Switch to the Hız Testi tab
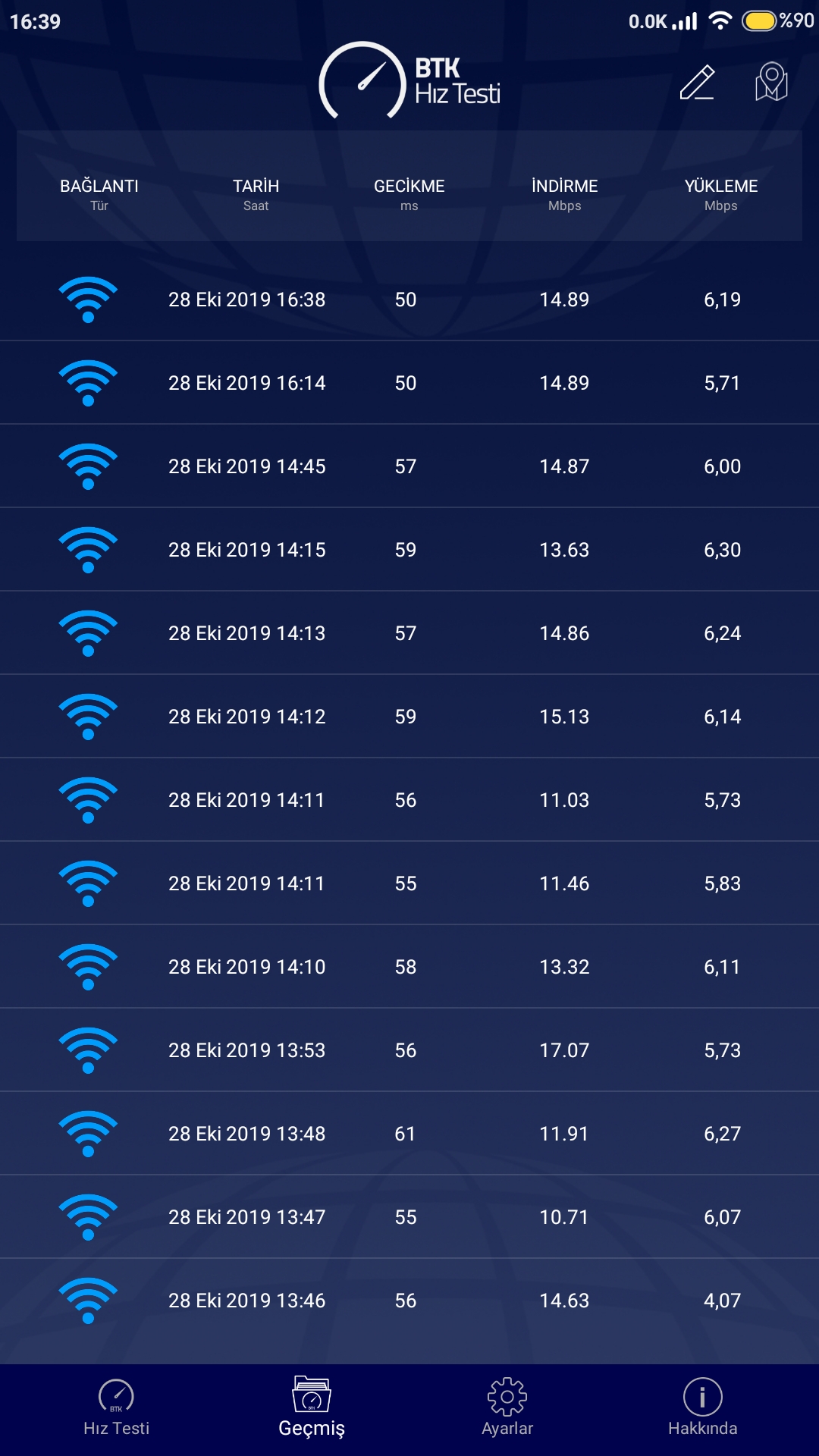 coord(116,1408)
